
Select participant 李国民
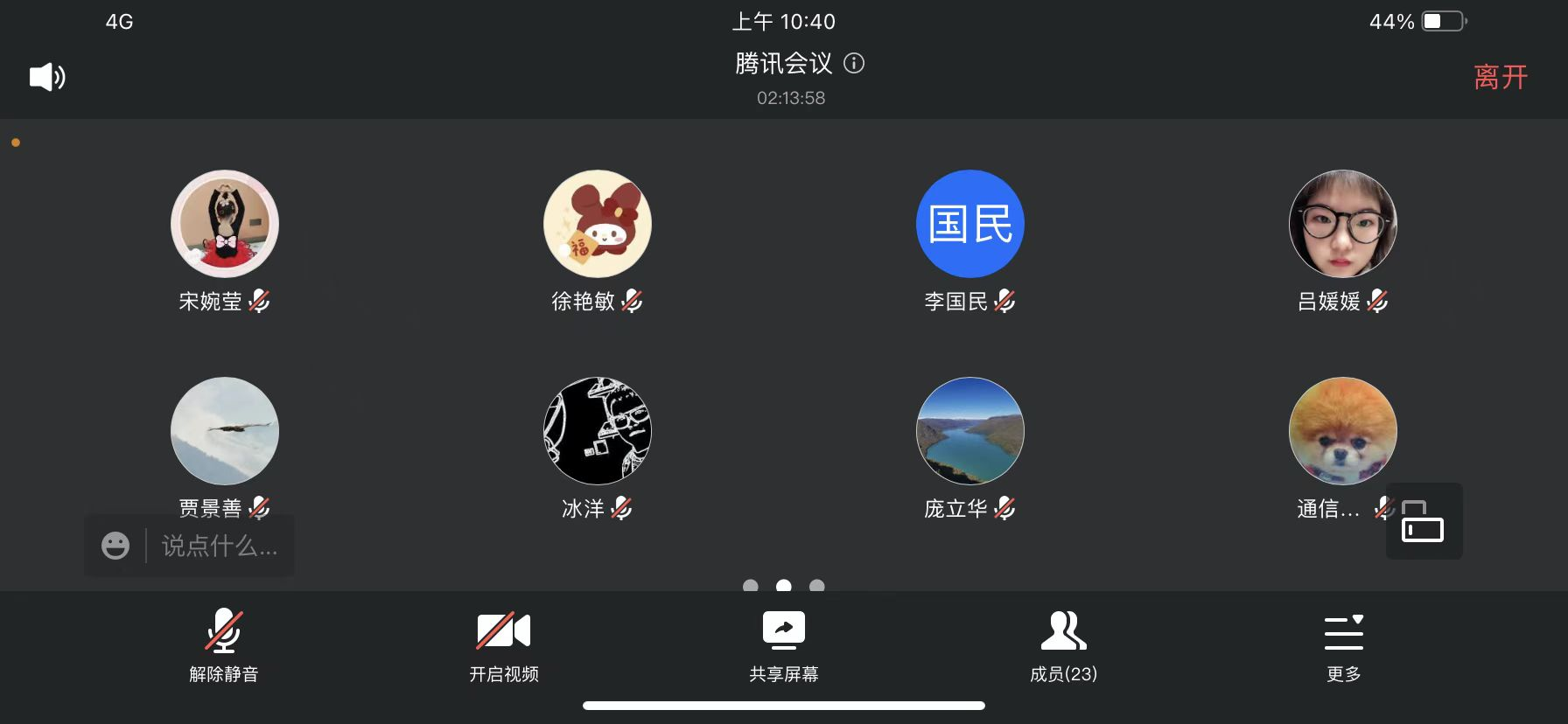coord(970,224)
